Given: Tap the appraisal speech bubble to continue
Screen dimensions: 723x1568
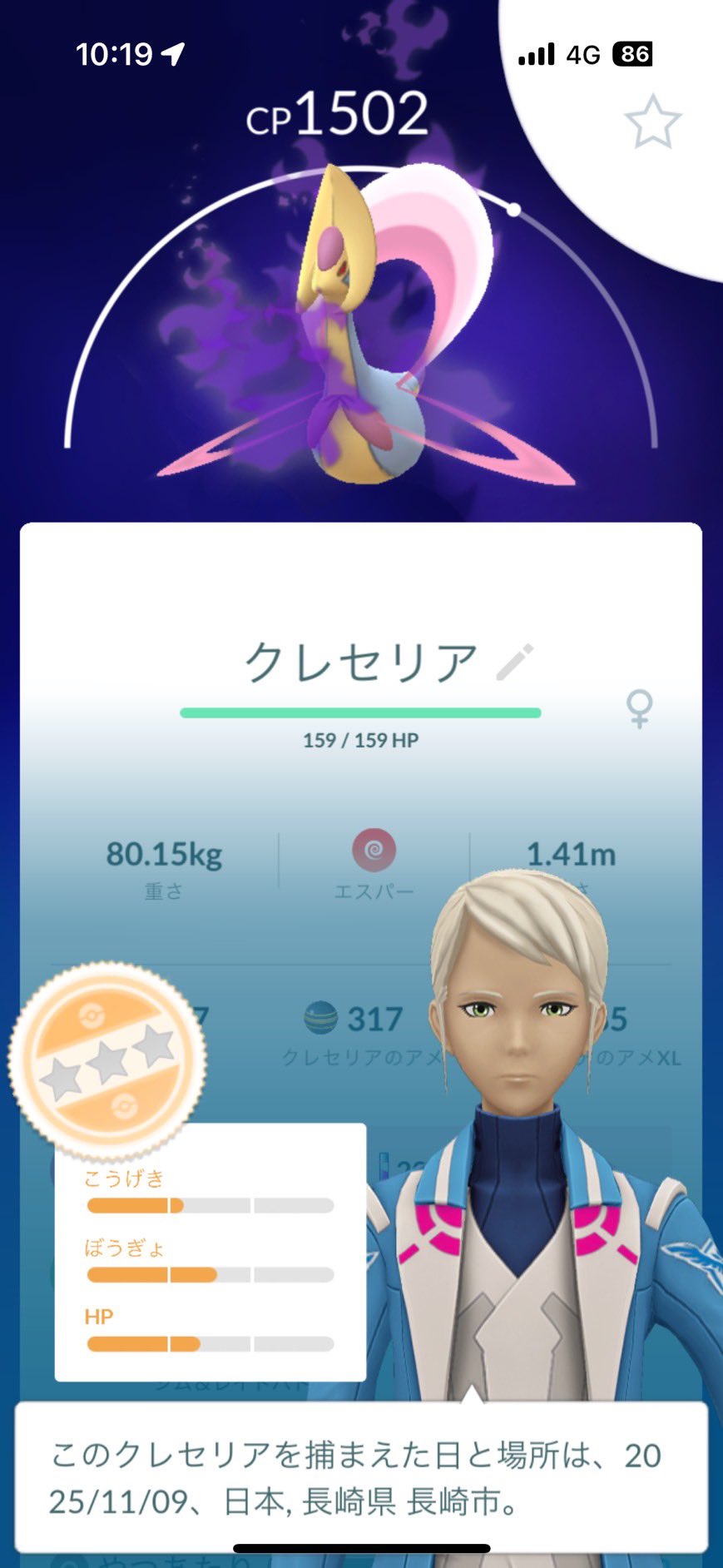Looking at the screenshot, I should pos(361,1477).
